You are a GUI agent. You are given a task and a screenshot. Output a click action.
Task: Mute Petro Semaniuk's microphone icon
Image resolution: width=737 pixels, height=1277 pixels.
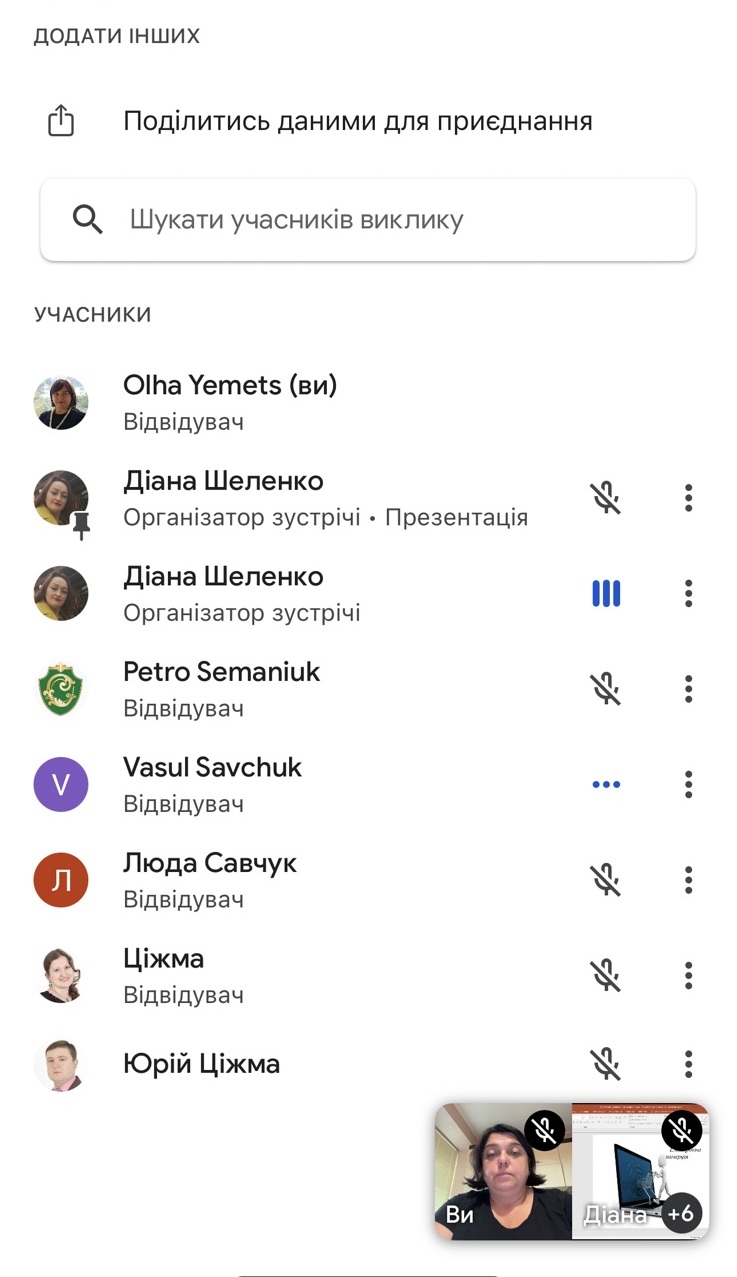coord(606,689)
